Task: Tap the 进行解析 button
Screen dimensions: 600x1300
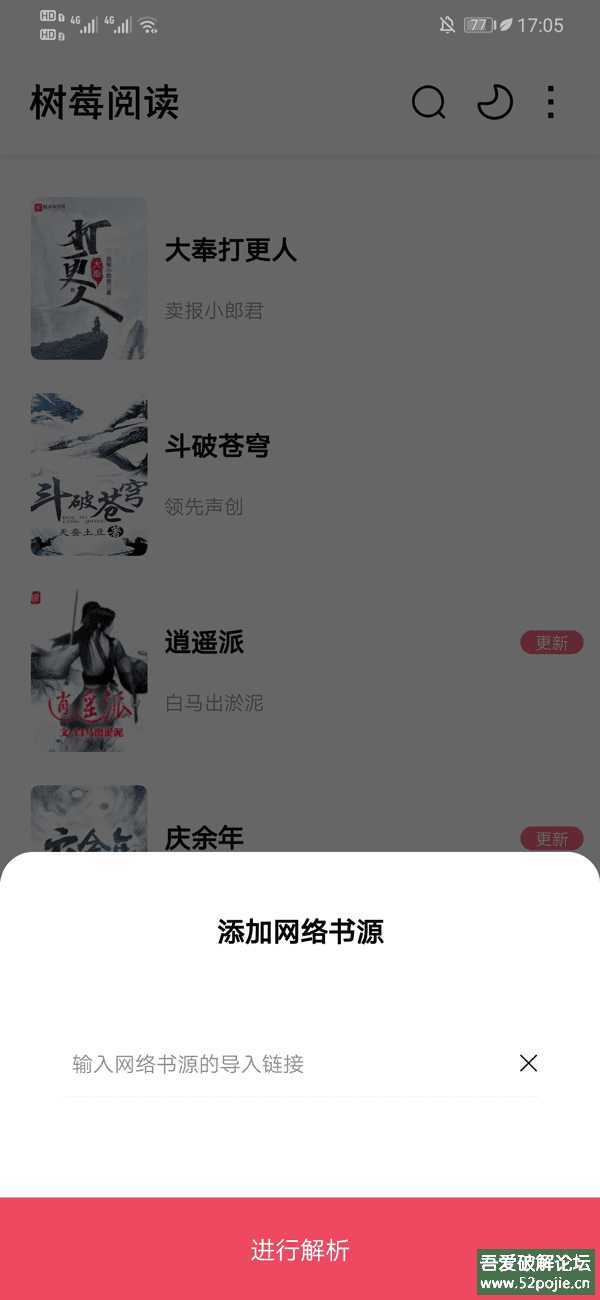Action: pyautogui.click(x=300, y=1250)
